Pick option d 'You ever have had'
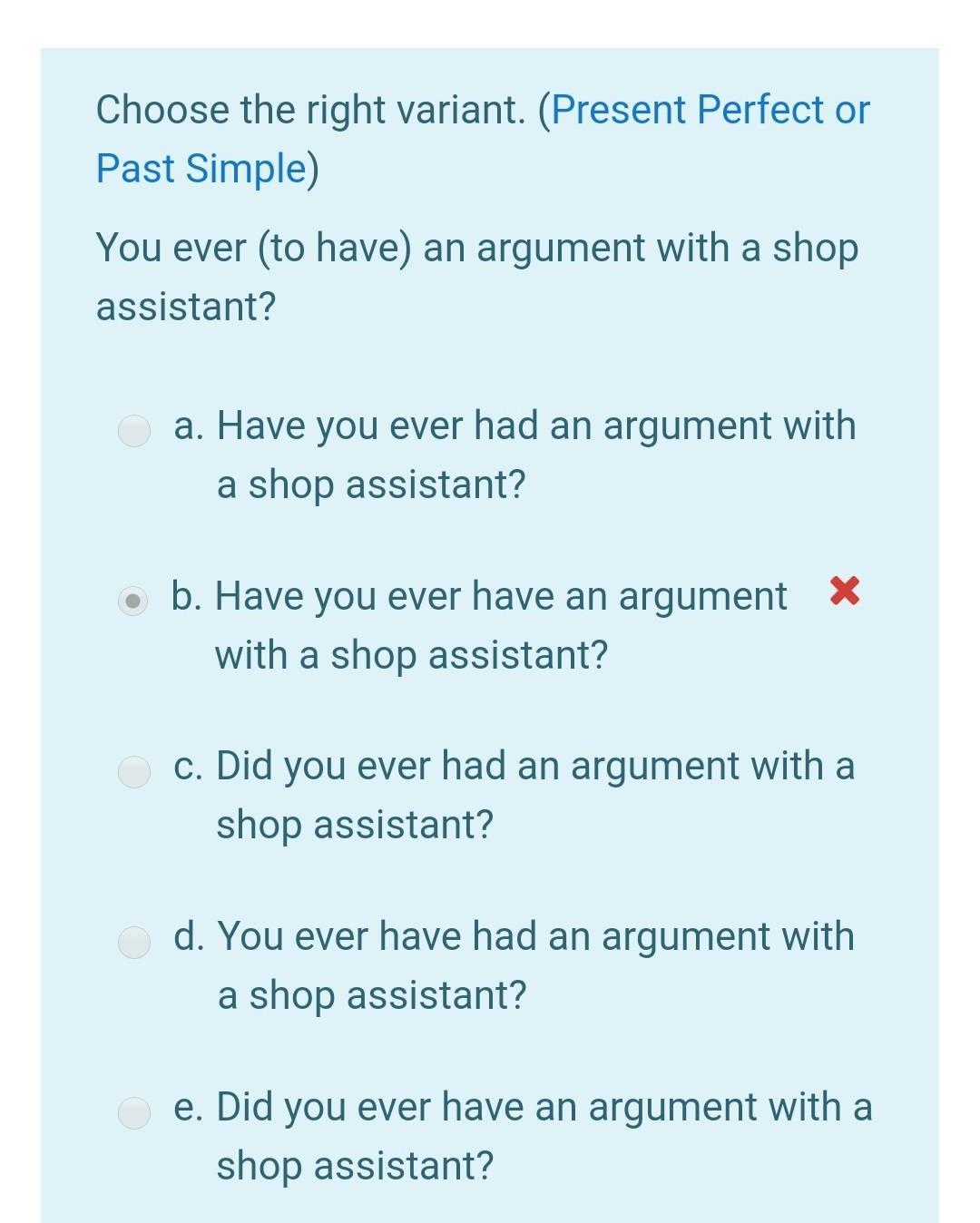This screenshot has width=980, height=1223. [x=134, y=942]
